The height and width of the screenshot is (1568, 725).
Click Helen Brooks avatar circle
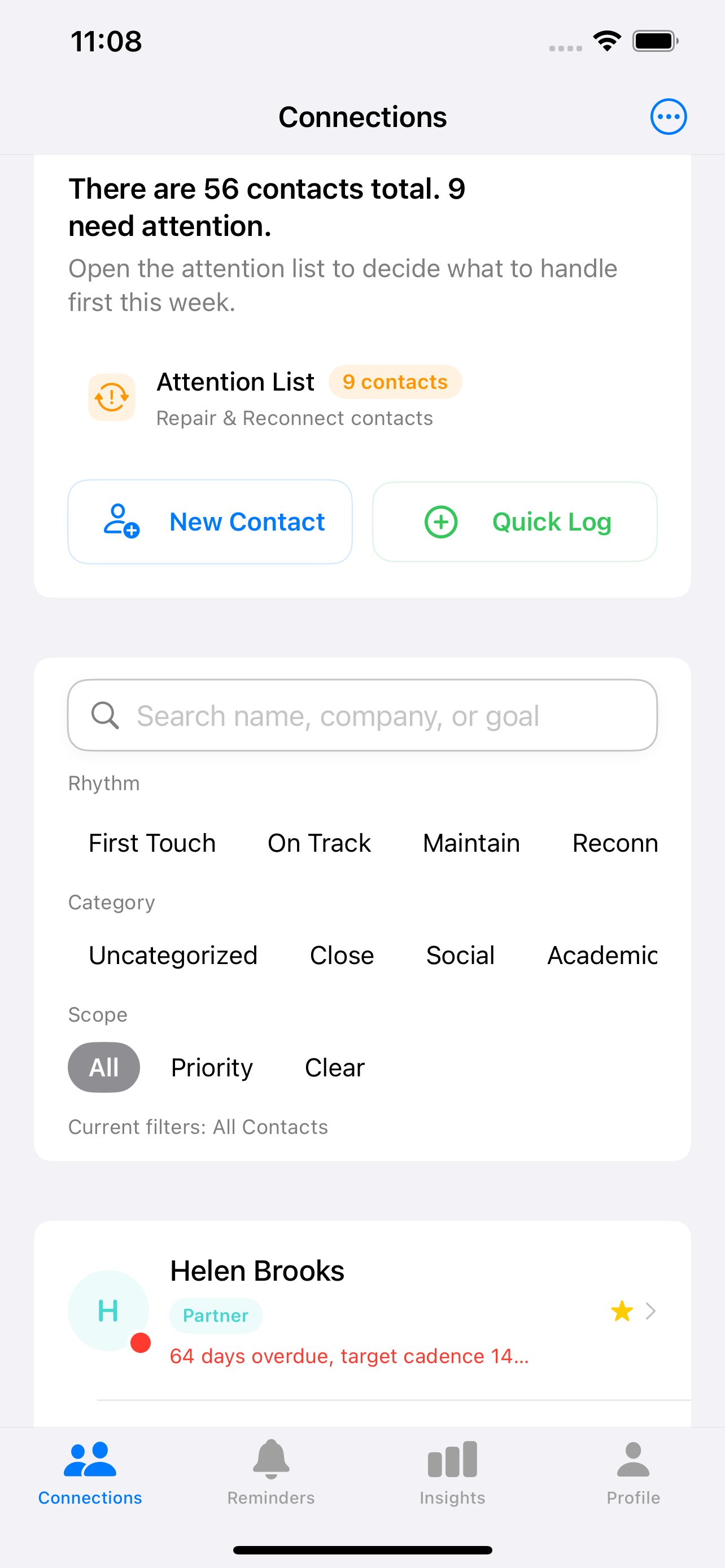click(x=108, y=1311)
